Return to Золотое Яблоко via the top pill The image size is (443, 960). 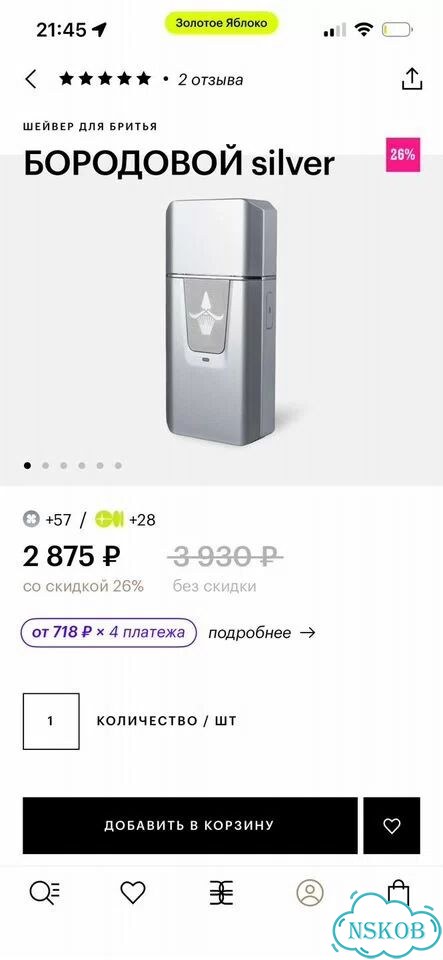[x=222, y=23]
